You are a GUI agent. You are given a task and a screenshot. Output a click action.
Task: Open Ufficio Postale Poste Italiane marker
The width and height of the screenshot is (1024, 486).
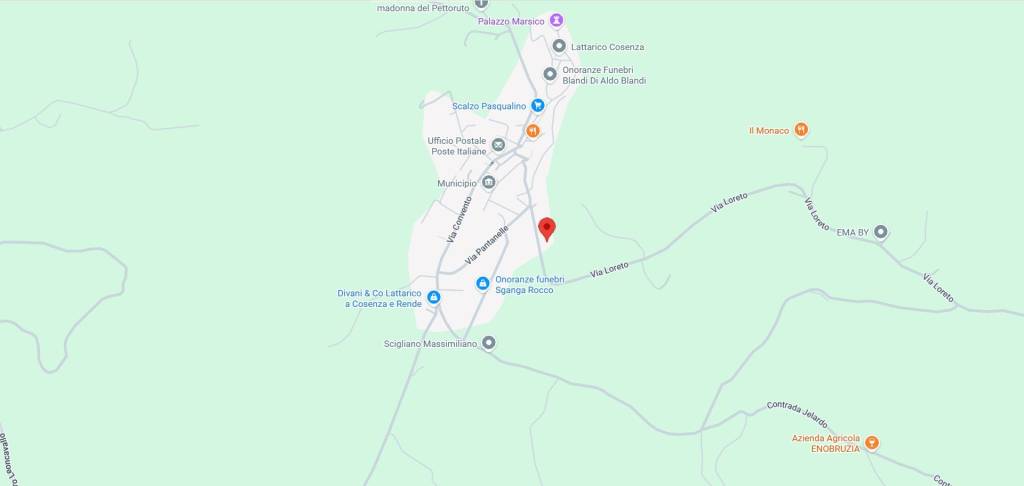point(498,145)
